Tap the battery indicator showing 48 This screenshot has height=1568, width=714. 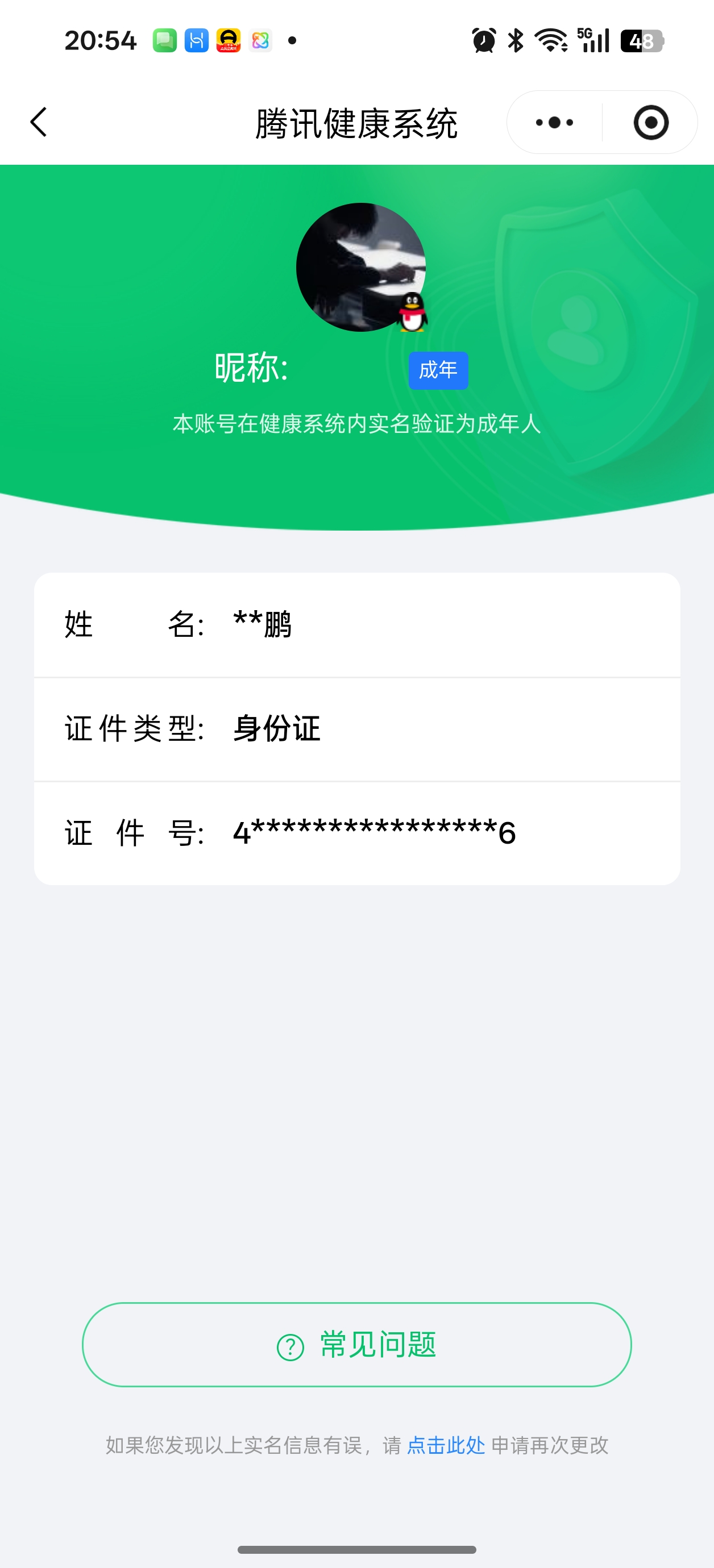[638, 40]
